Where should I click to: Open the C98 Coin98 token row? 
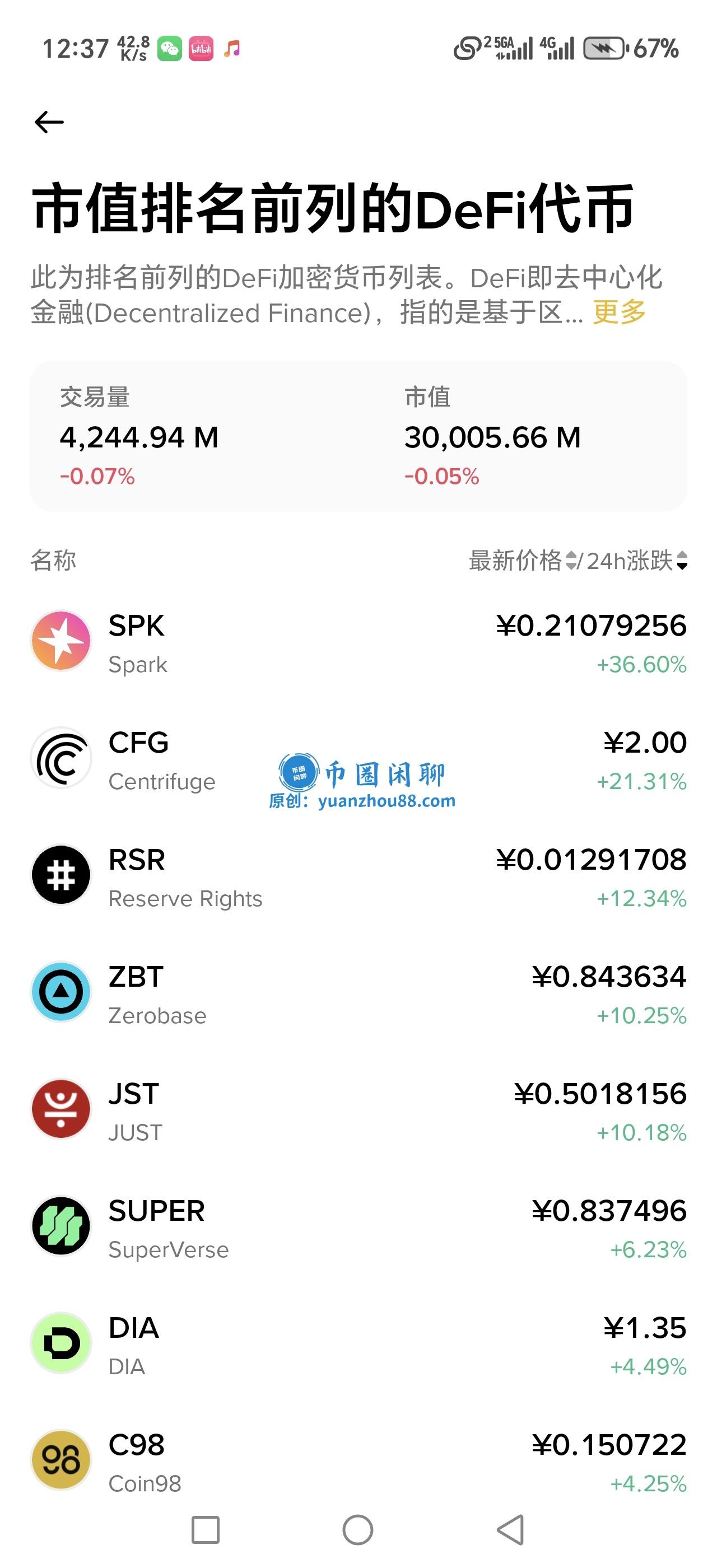pos(358,1462)
